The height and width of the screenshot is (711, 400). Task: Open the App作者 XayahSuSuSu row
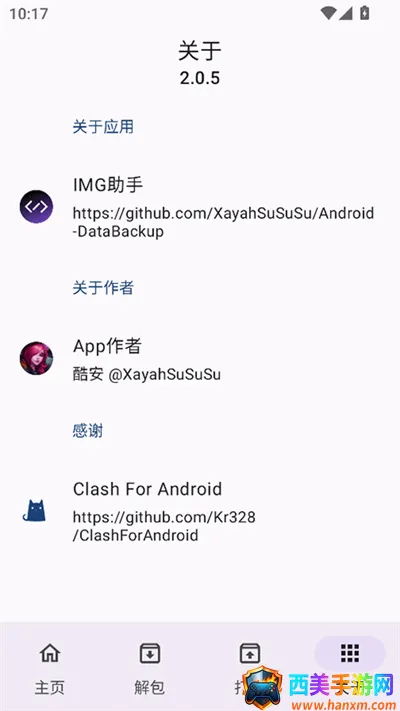(x=200, y=359)
